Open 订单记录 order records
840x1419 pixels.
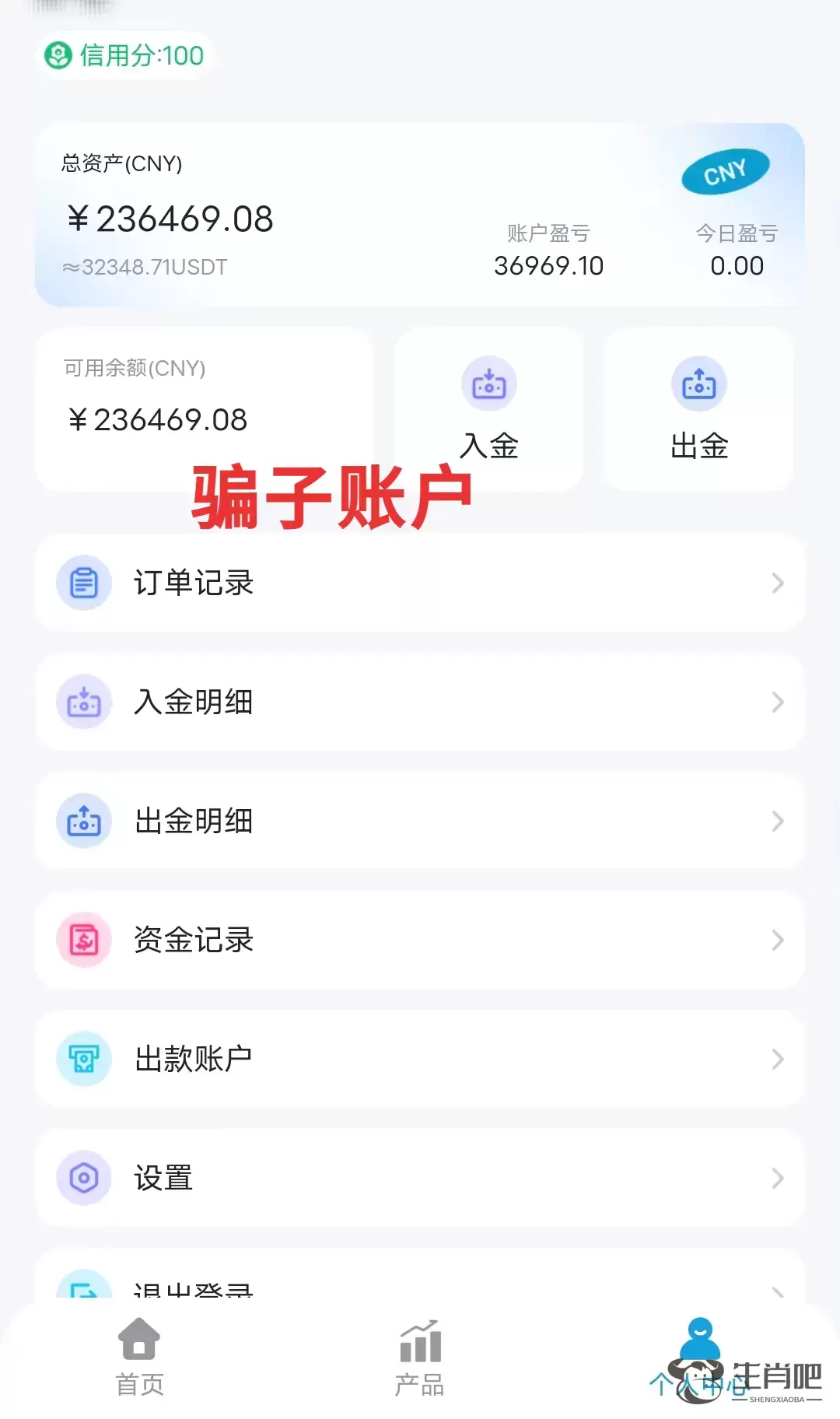(x=420, y=583)
